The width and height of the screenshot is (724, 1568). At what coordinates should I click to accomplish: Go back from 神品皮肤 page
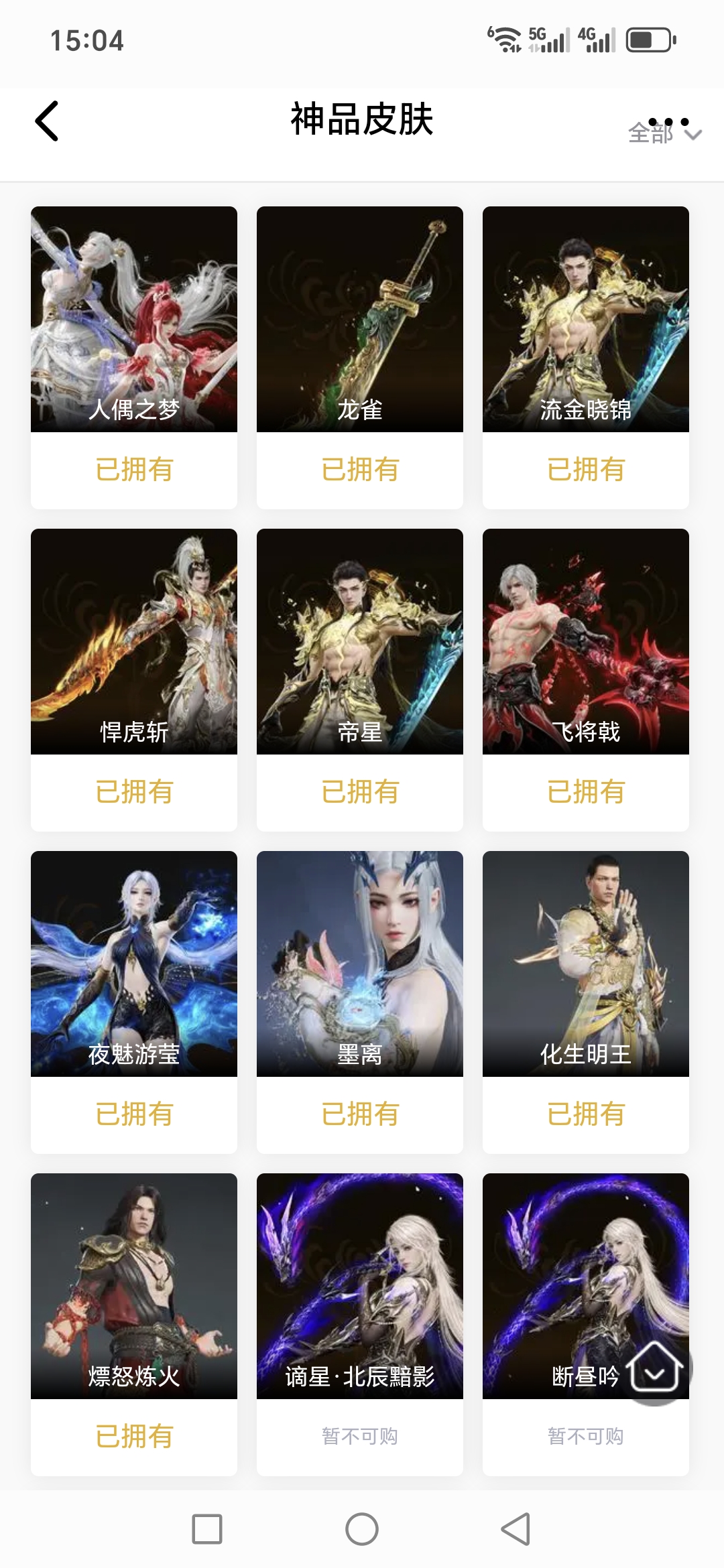(47, 121)
